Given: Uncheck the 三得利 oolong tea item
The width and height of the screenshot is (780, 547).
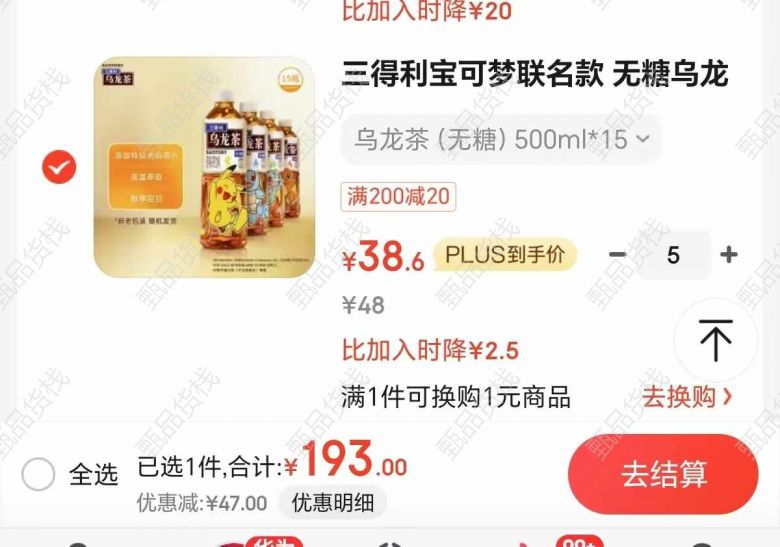Looking at the screenshot, I should [x=59, y=167].
